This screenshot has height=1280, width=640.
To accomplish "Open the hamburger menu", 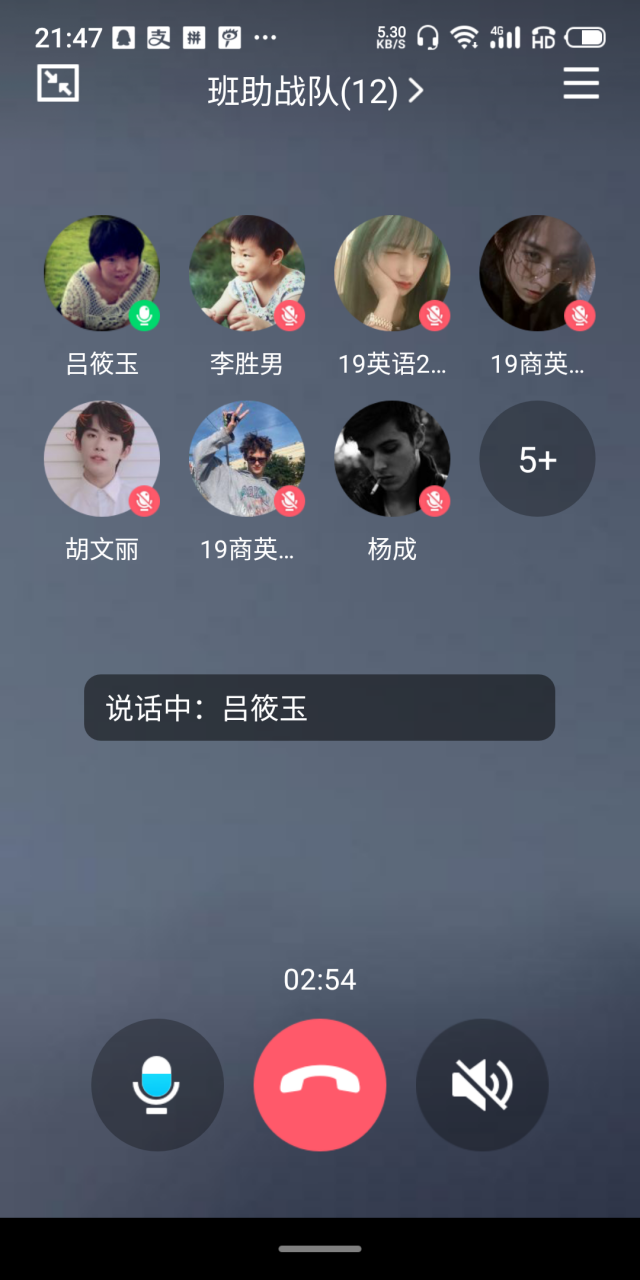I will click(x=581, y=84).
